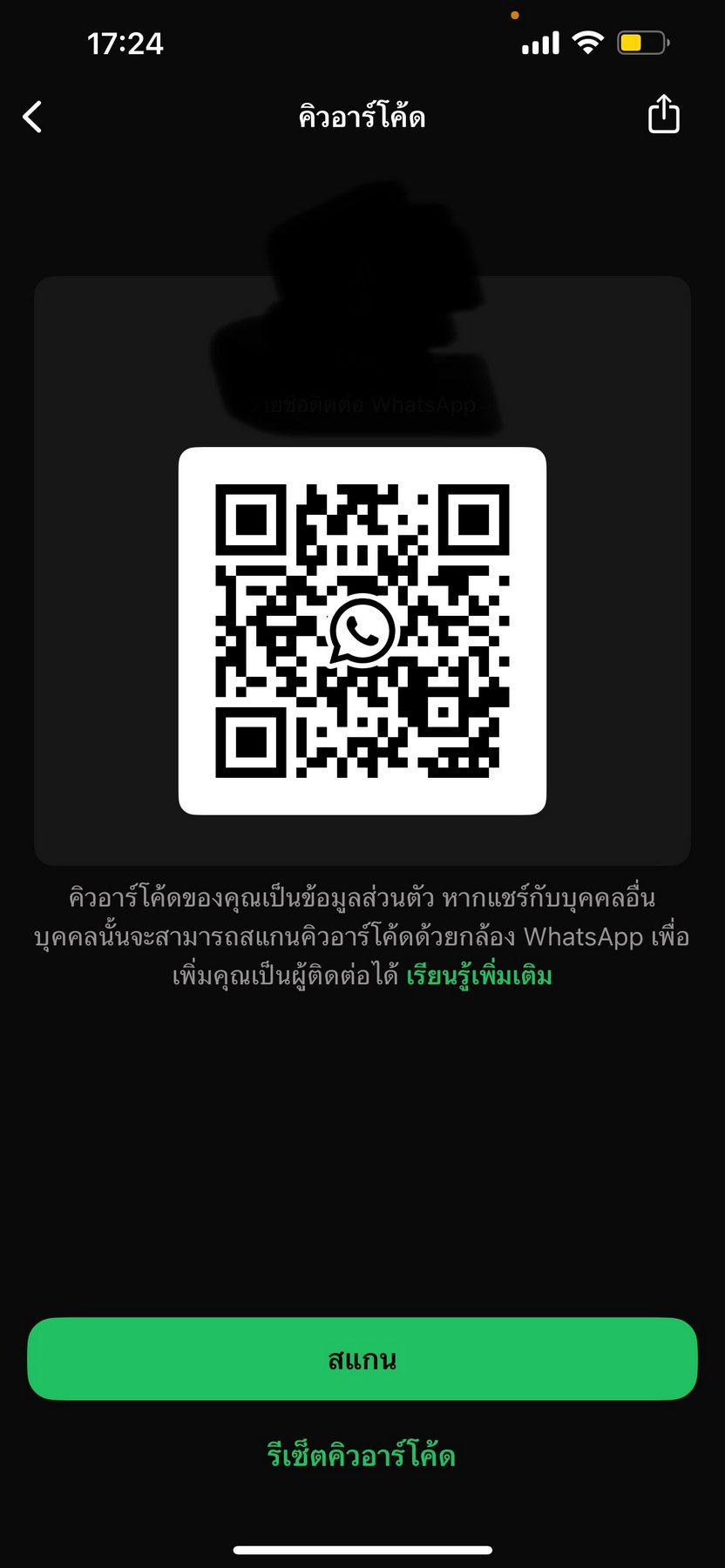
Task: Select รีเซ็ตคิวอาร์โค้ด to reset the code
Action: point(362,1455)
